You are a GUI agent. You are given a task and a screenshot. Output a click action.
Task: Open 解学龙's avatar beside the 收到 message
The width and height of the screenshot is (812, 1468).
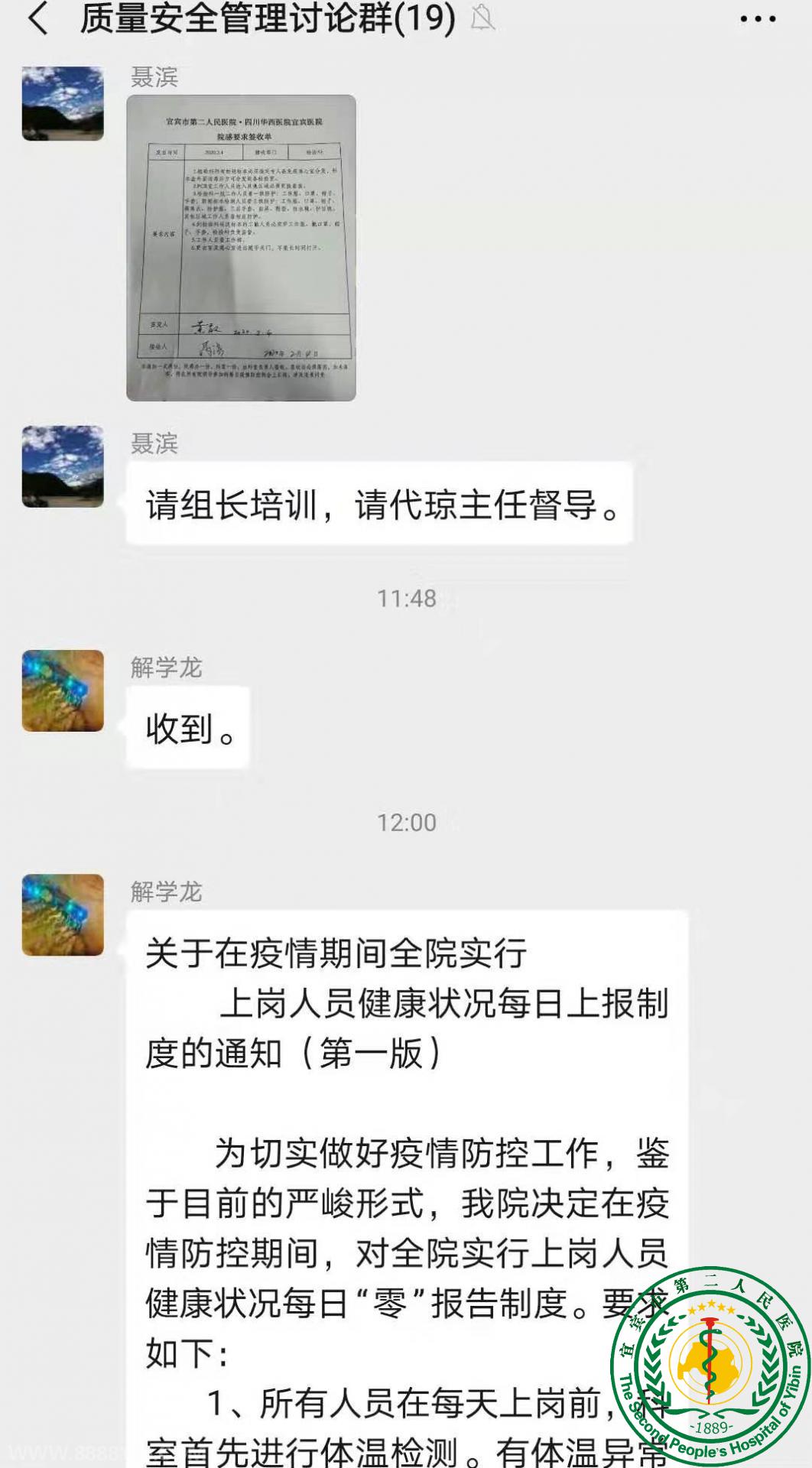[x=63, y=690]
